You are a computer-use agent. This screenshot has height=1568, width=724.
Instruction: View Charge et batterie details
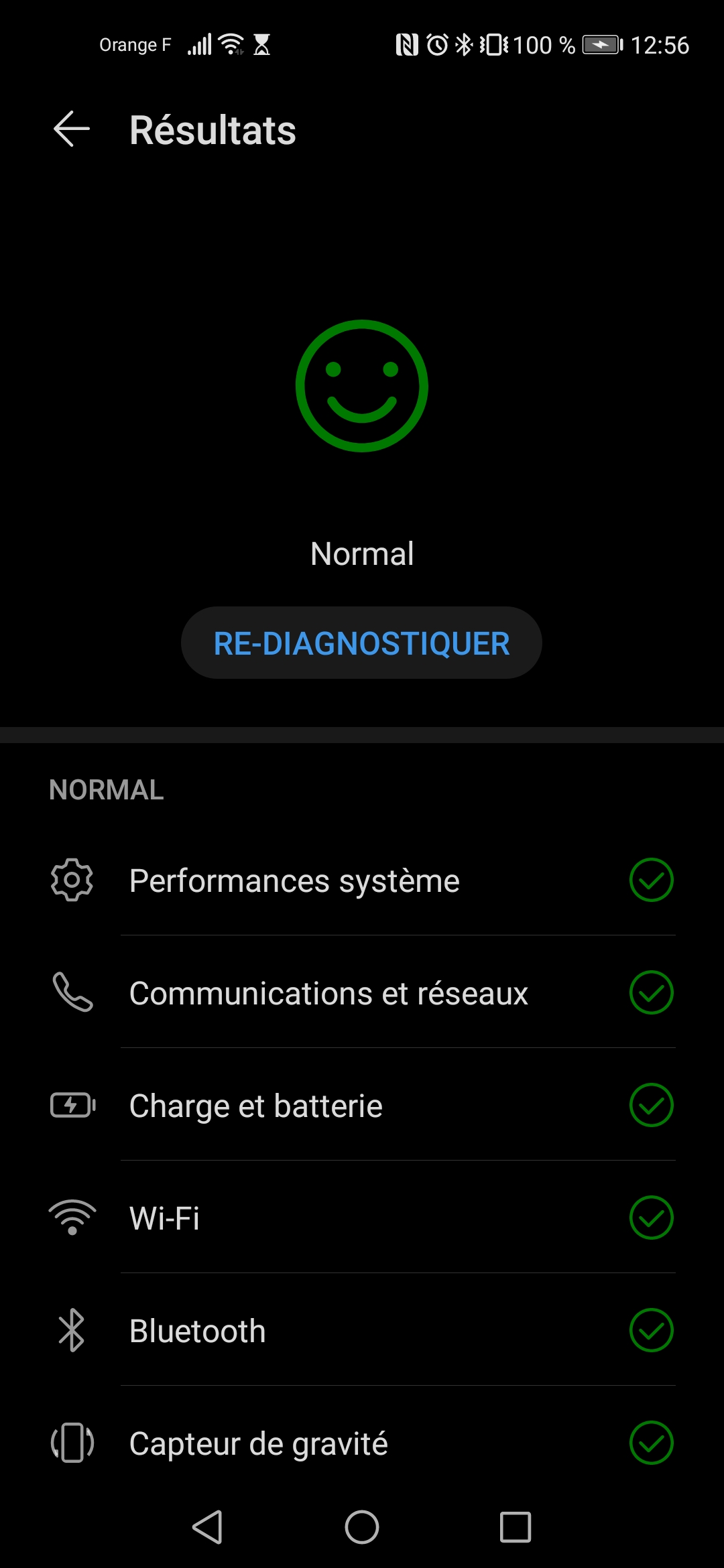coord(362,1106)
